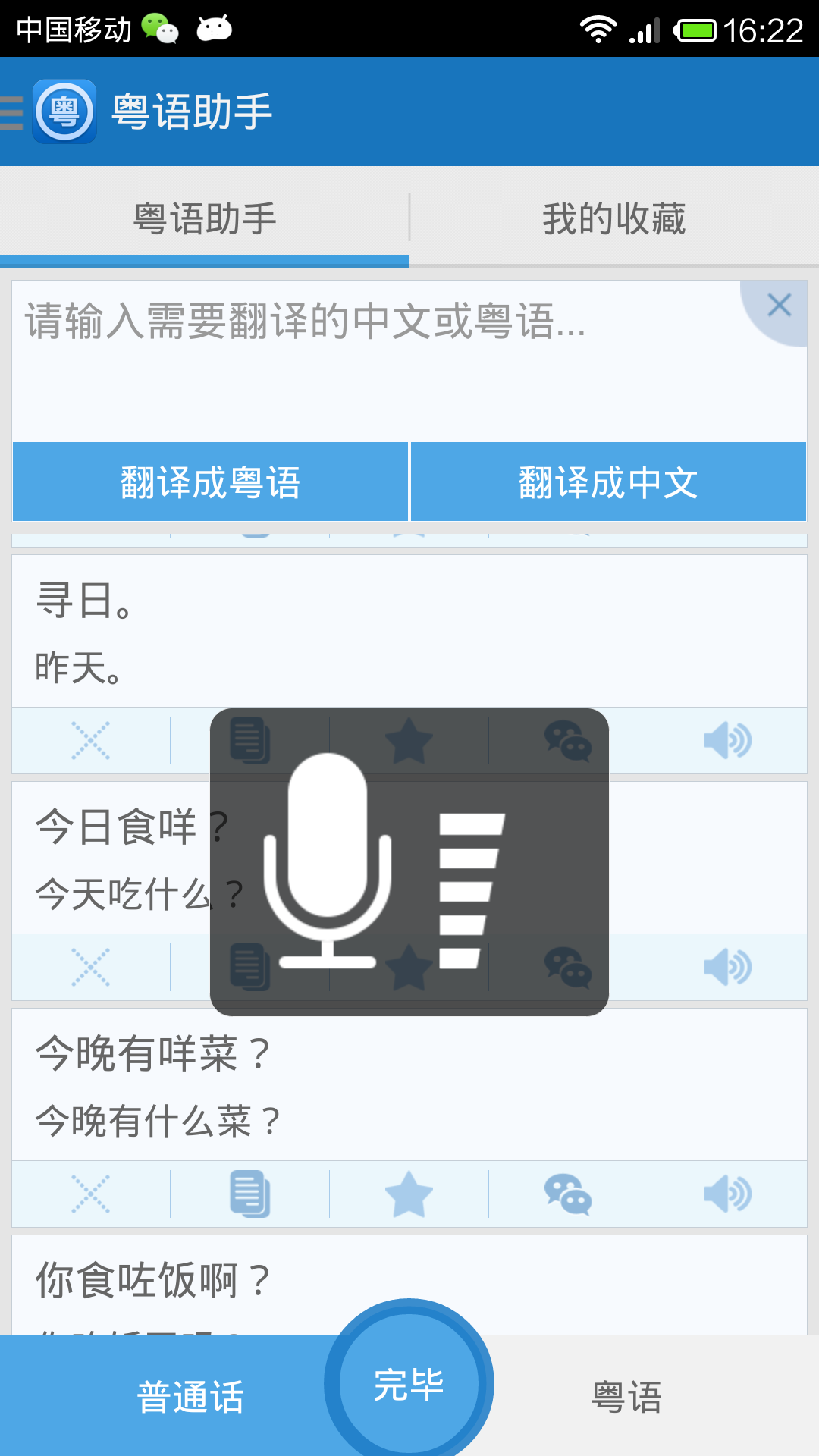
Task: Play audio for 今晚有咩菜 entry
Action: [727, 1194]
